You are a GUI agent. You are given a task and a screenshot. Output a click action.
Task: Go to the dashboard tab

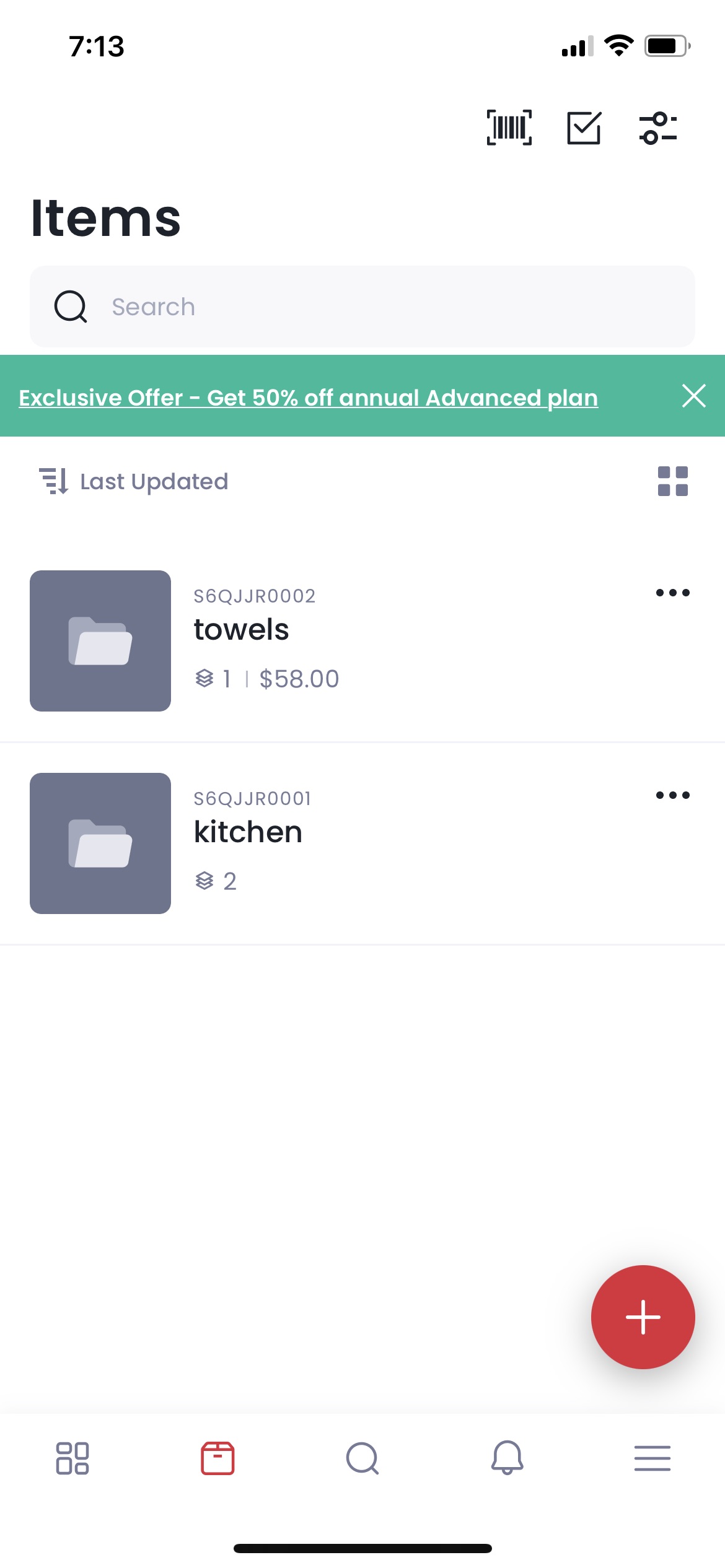[x=72, y=1458]
